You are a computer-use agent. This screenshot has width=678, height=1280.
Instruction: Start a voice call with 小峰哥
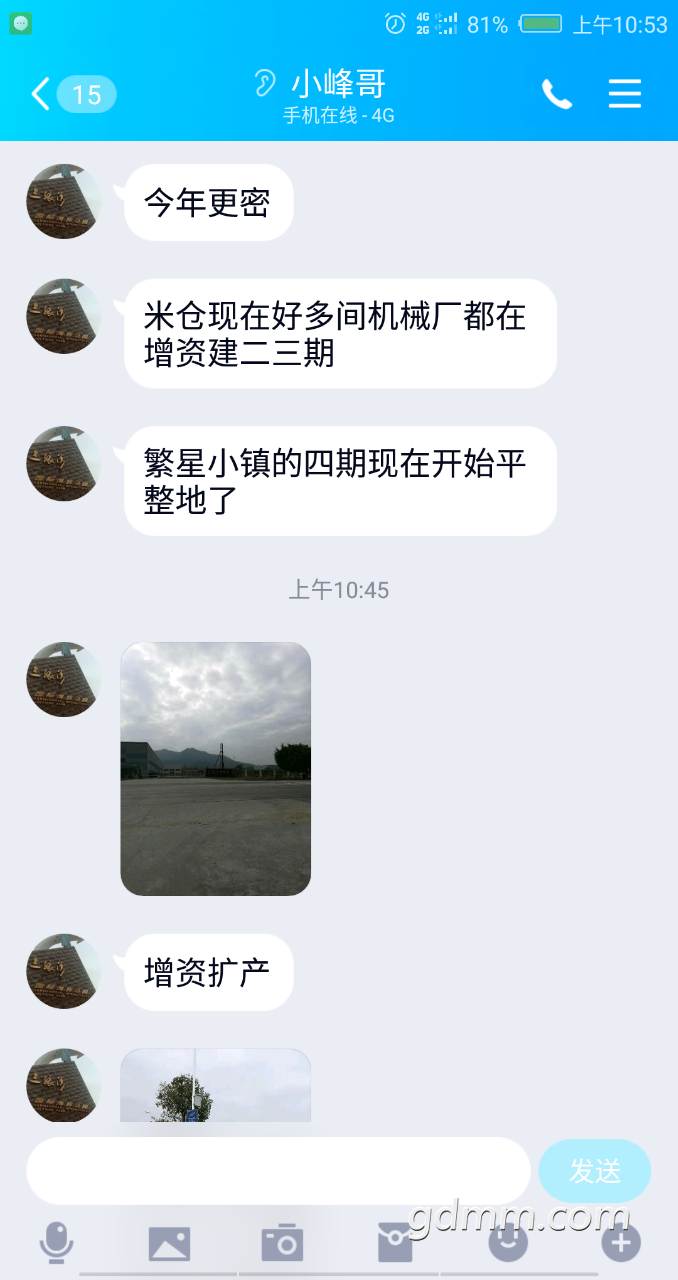pos(556,95)
